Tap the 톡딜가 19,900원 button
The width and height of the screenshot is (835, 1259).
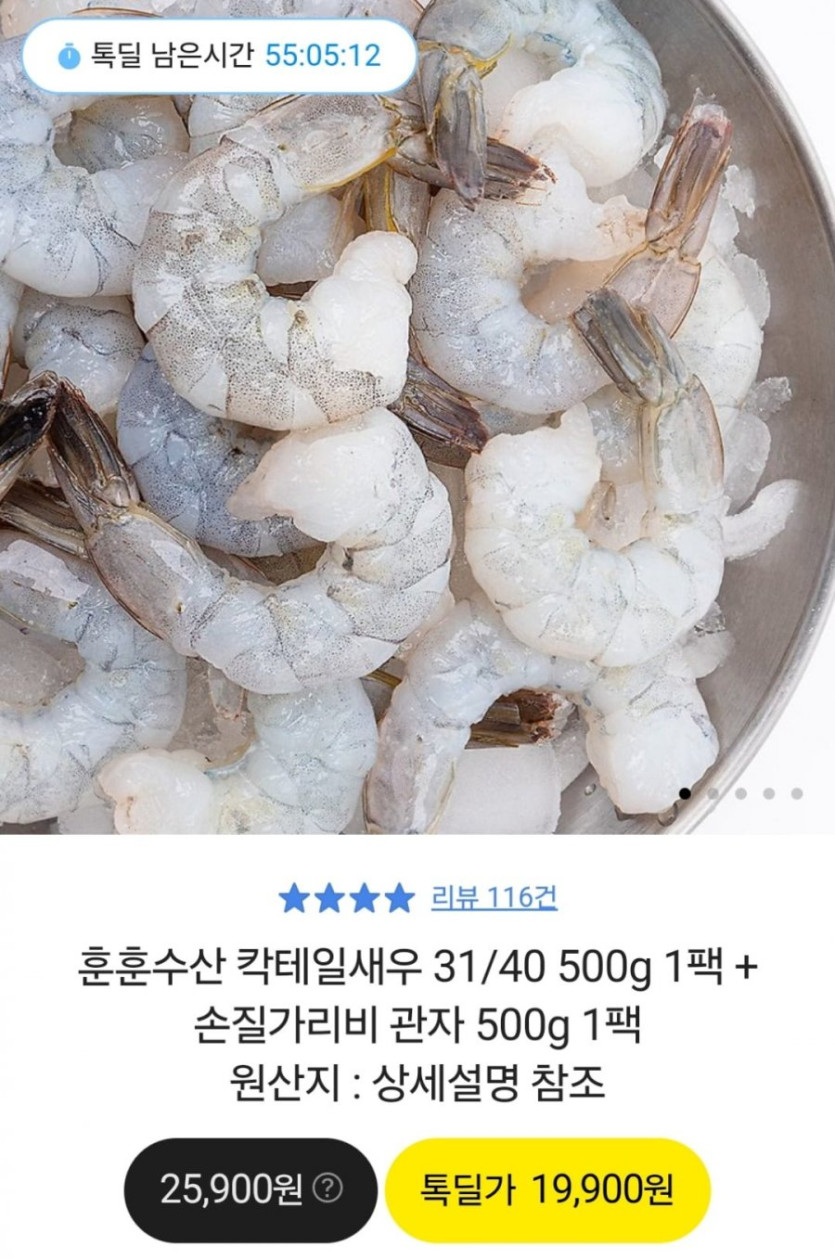pos(547,1190)
